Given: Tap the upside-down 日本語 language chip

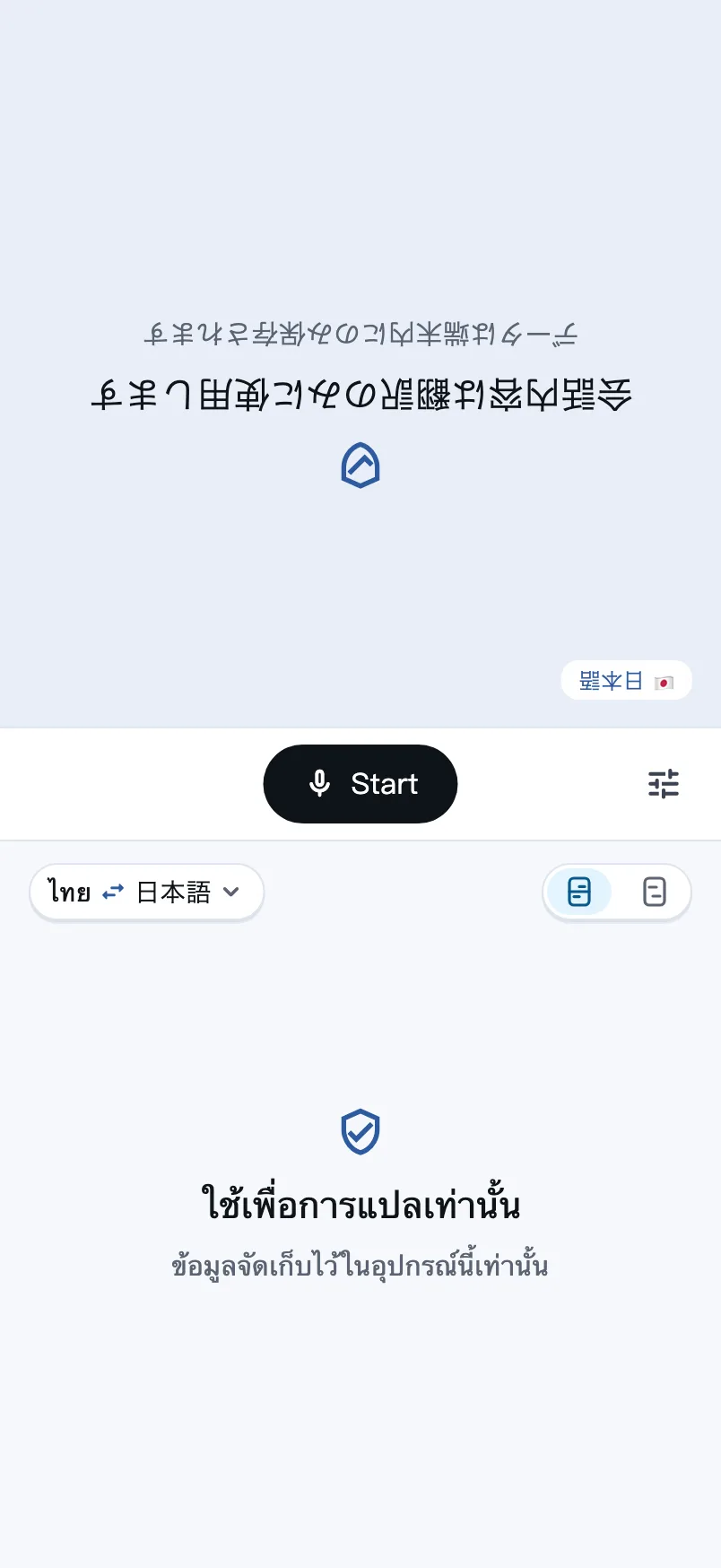Looking at the screenshot, I should pyautogui.click(x=627, y=681).
